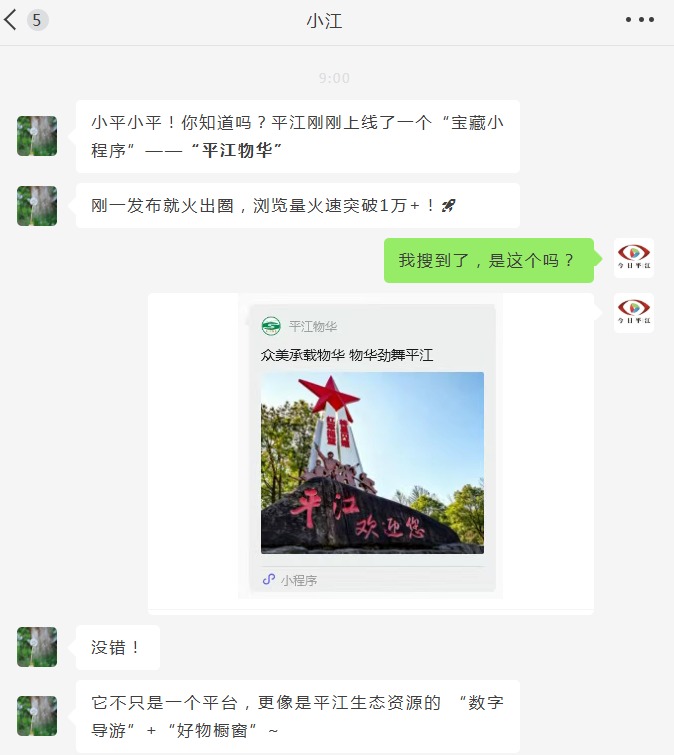
Task: Open own avatar beside 我搜到了 message
Action: [633, 258]
